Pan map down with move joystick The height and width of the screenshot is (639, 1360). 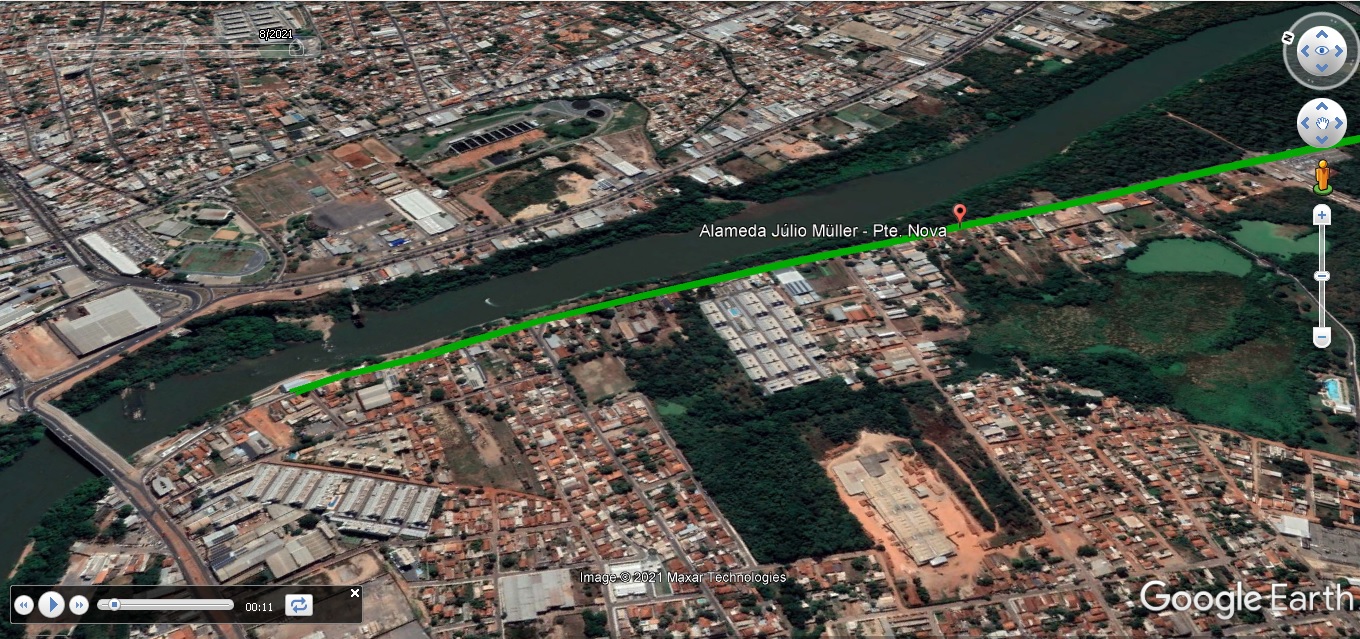pos(1322,141)
